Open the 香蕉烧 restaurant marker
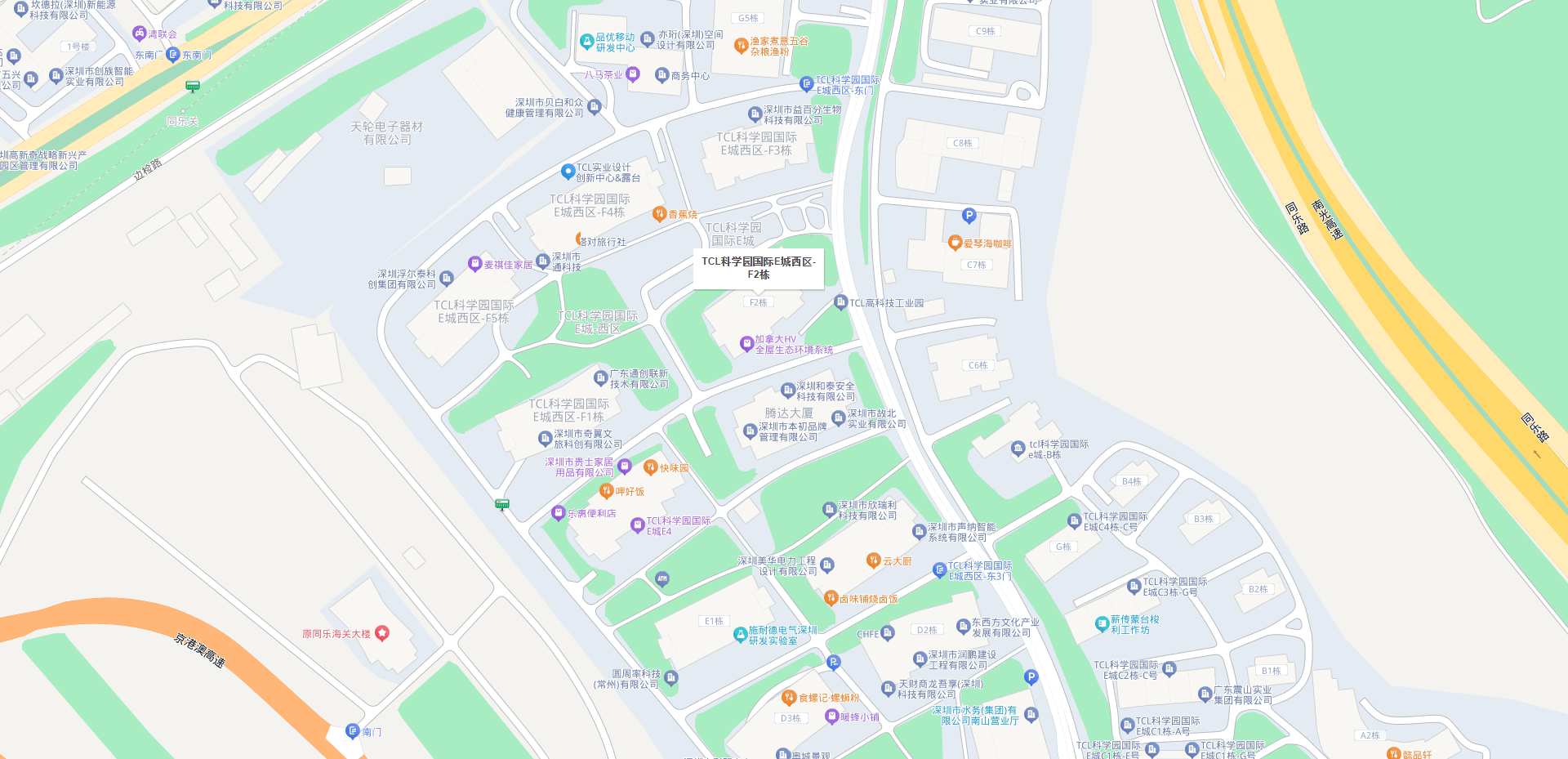 tap(659, 214)
